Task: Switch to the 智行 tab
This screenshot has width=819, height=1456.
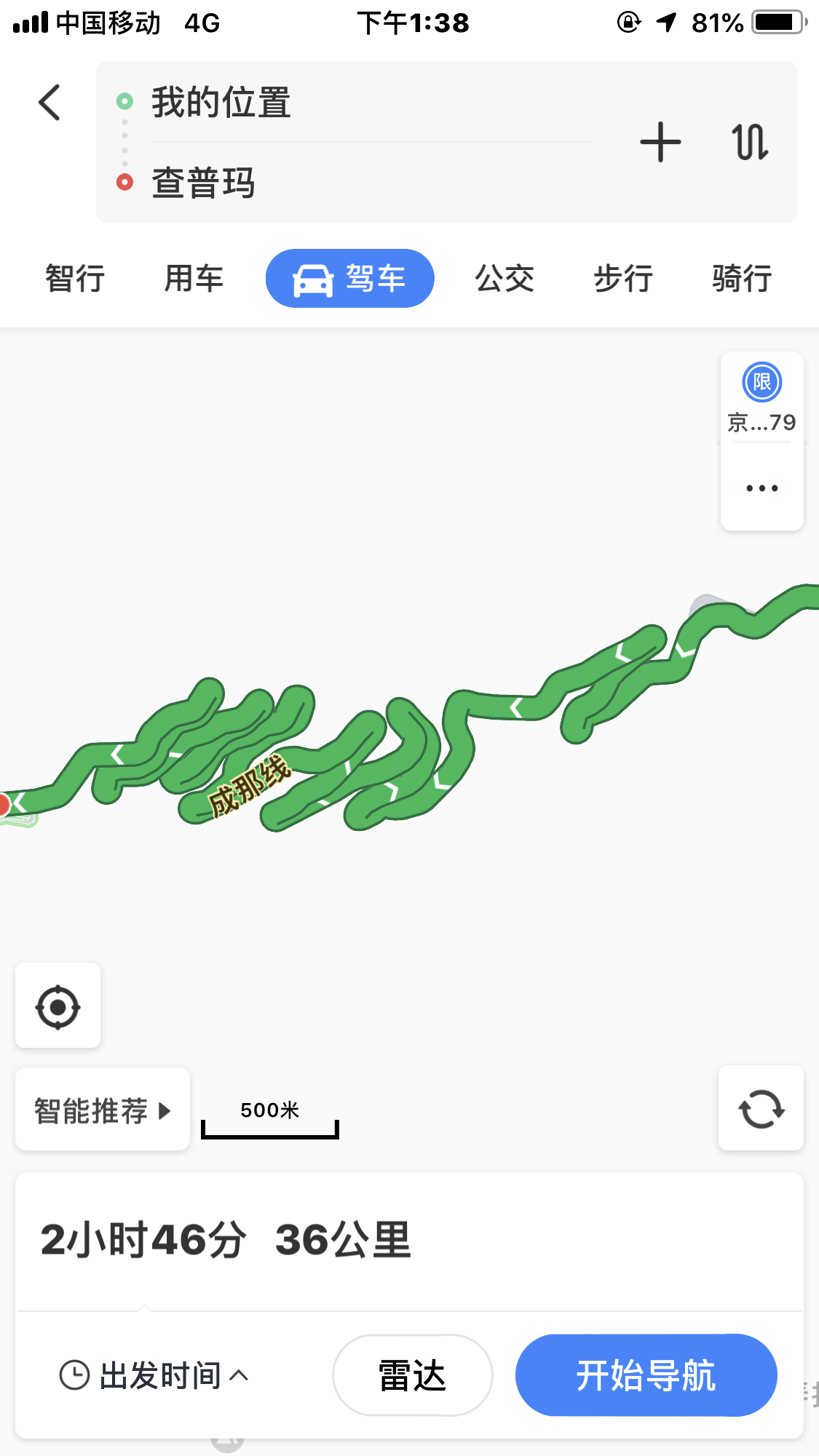Action: (x=75, y=279)
